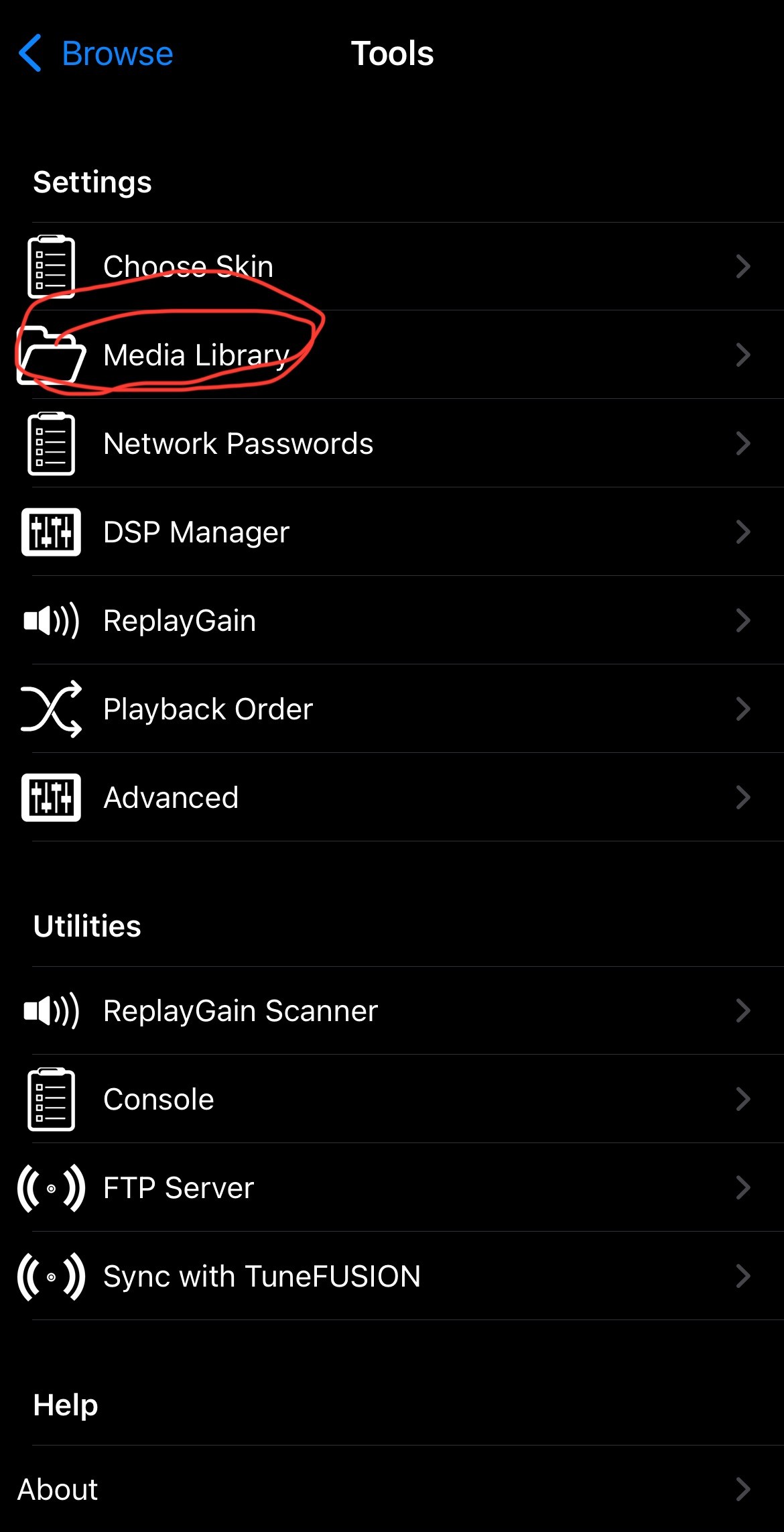This screenshot has height=1532, width=784.
Task: Open the About page
Action: (58, 1490)
